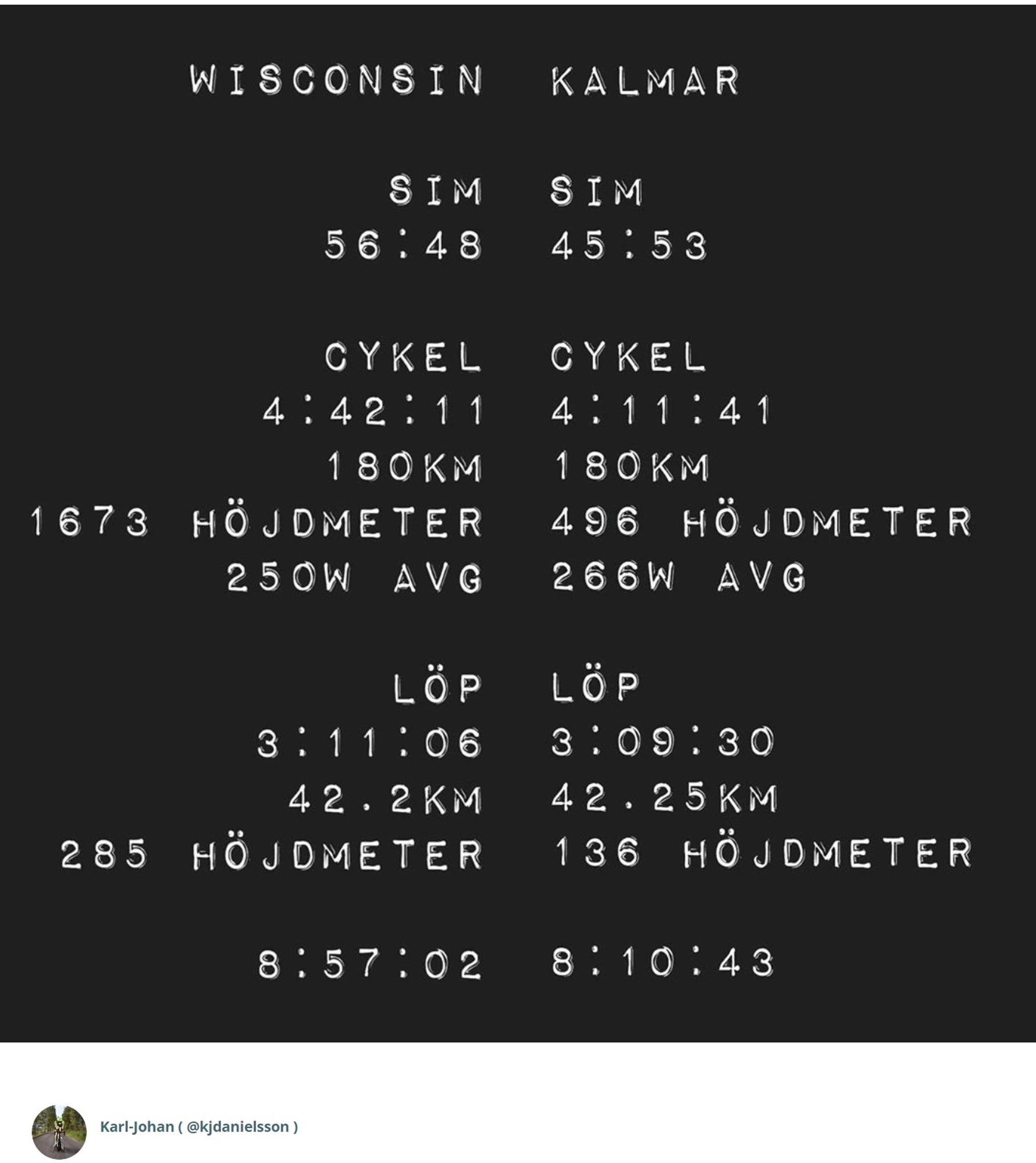This screenshot has width=1036, height=1163.
Task: Tap Karl-Johan's round profile picture
Action: (59, 1132)
